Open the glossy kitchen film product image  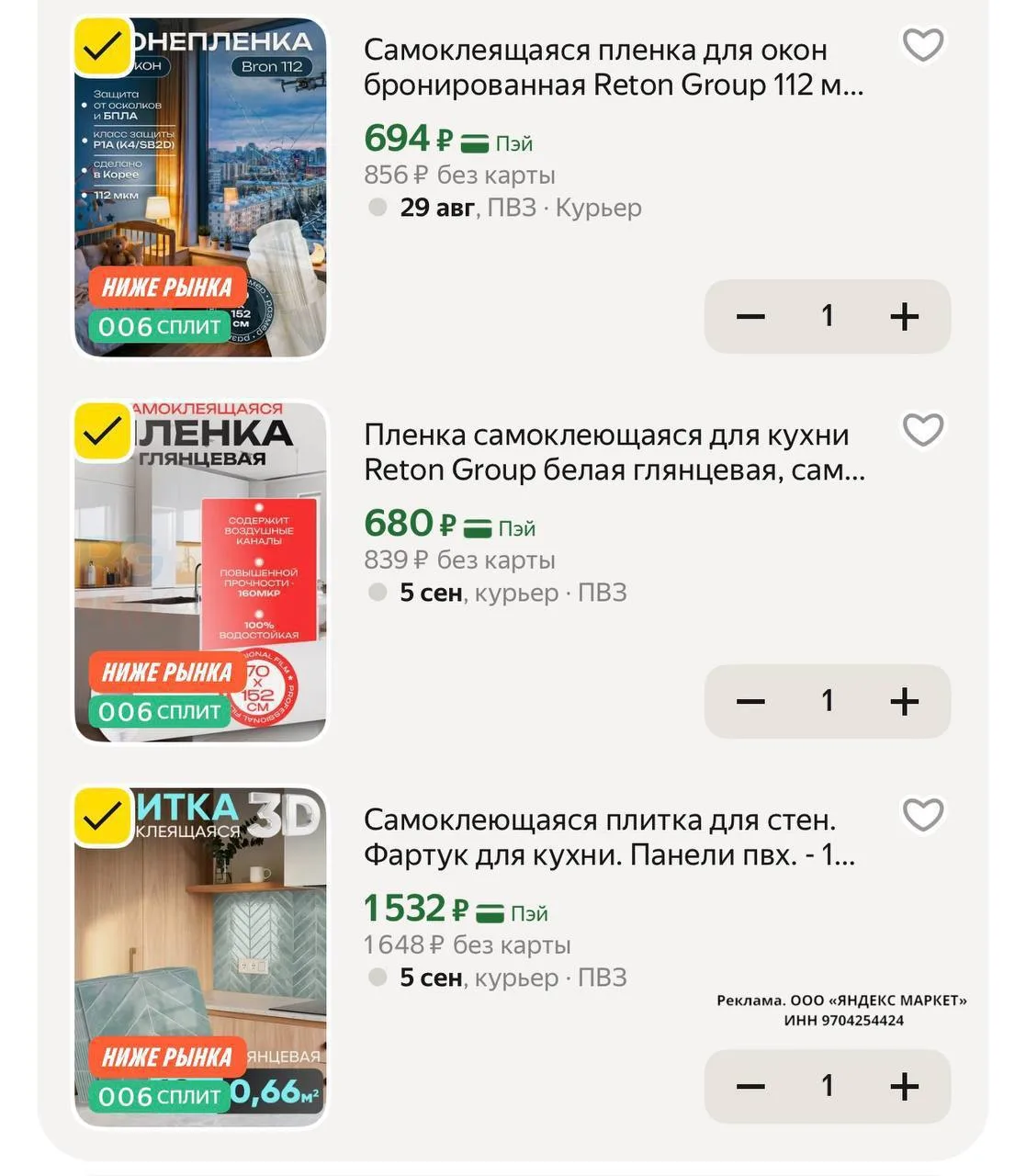point(200,572)
